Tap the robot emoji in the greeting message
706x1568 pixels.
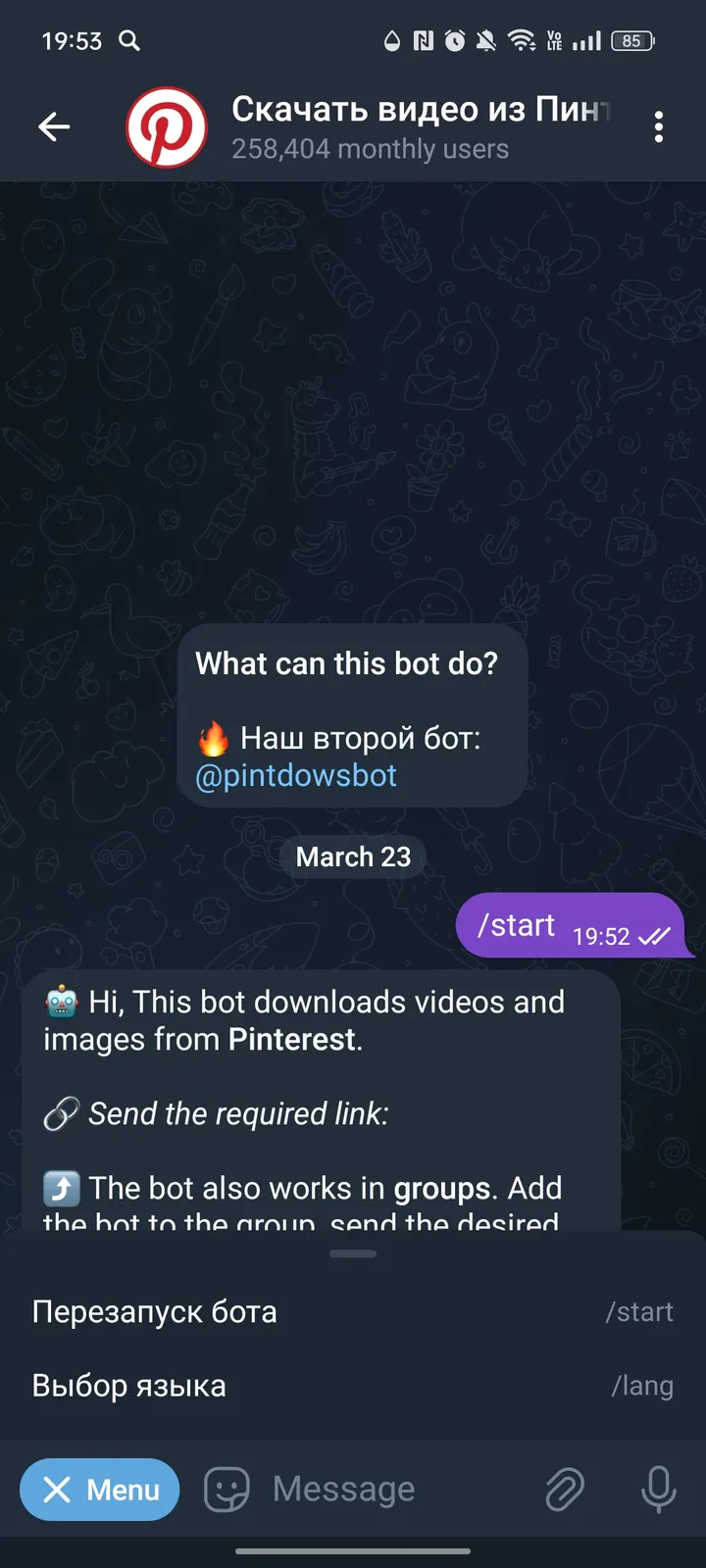pos(61,1002)
